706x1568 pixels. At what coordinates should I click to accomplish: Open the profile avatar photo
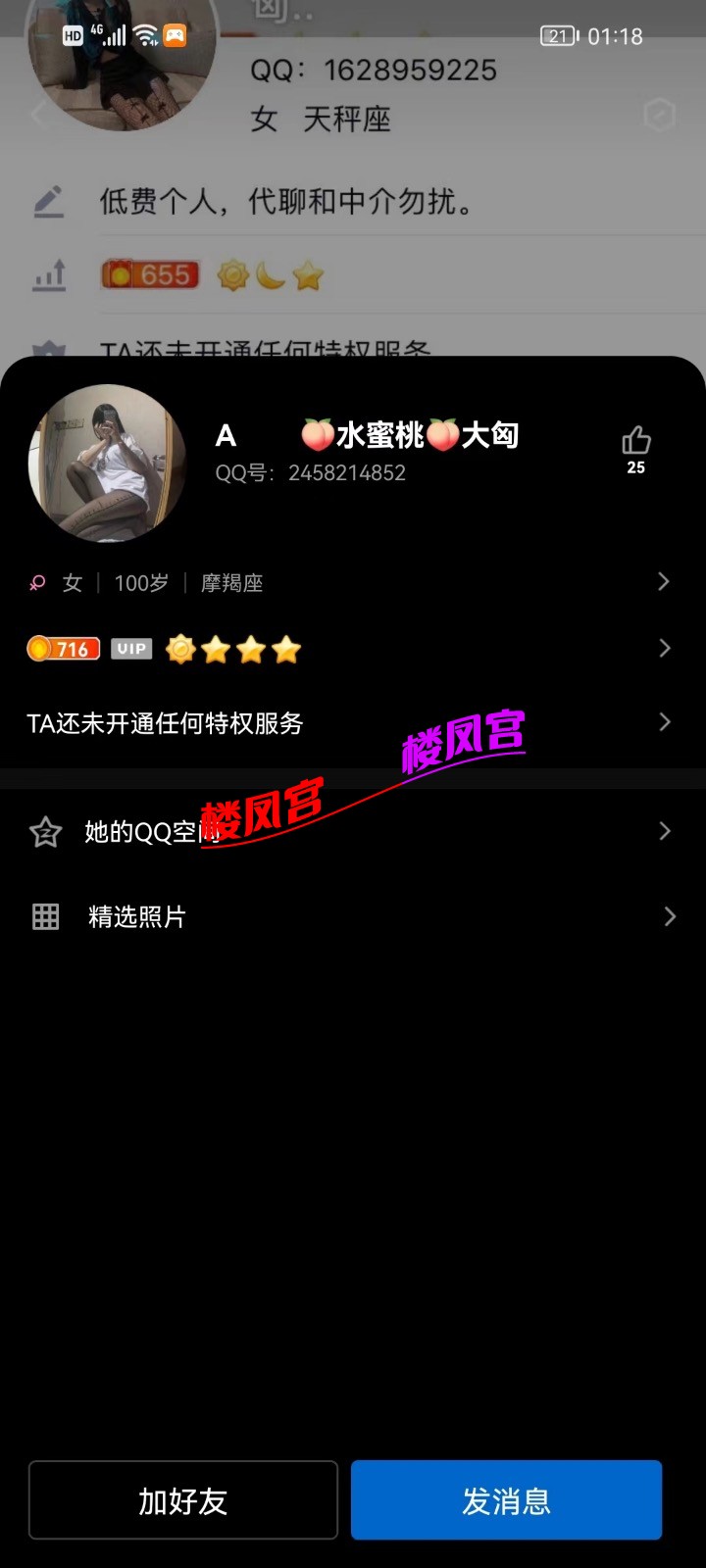click(107, 464)
